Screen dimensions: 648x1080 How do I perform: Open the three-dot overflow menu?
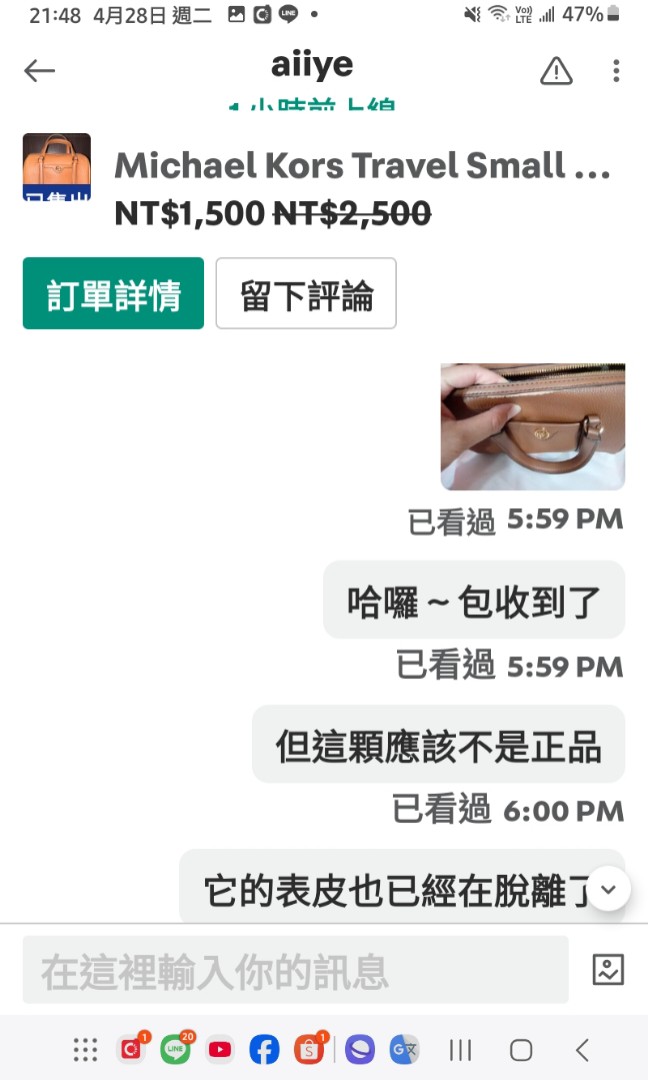[616, 70]
